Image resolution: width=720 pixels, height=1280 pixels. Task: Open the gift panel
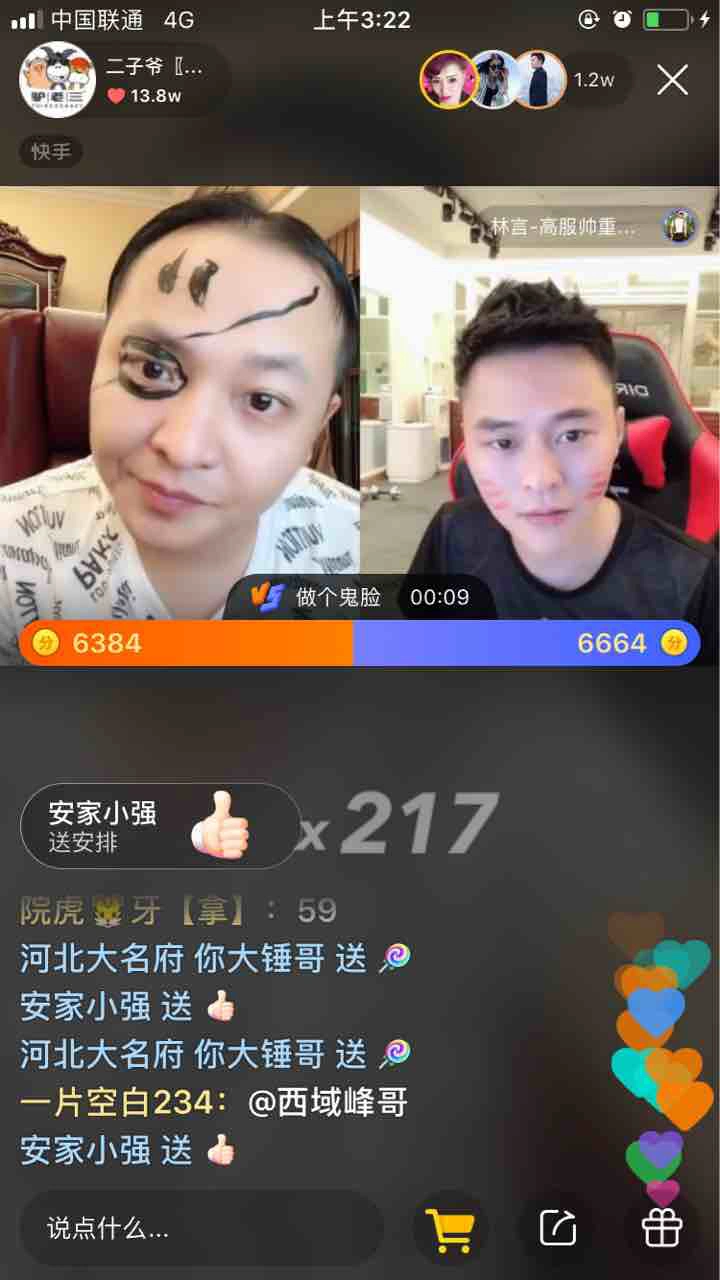pyautogui.click(x=662, y=1227)
